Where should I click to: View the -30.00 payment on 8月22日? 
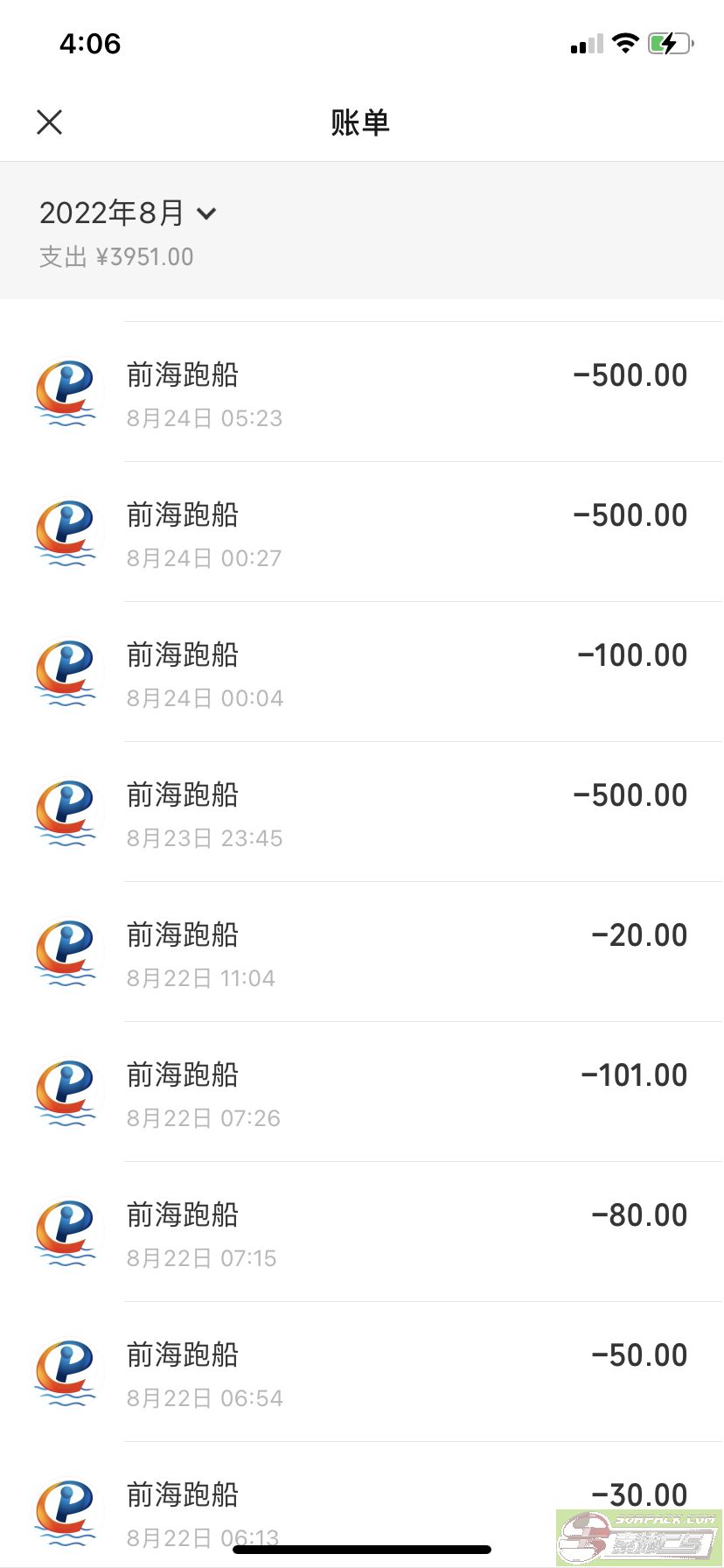coord(362,1505)
